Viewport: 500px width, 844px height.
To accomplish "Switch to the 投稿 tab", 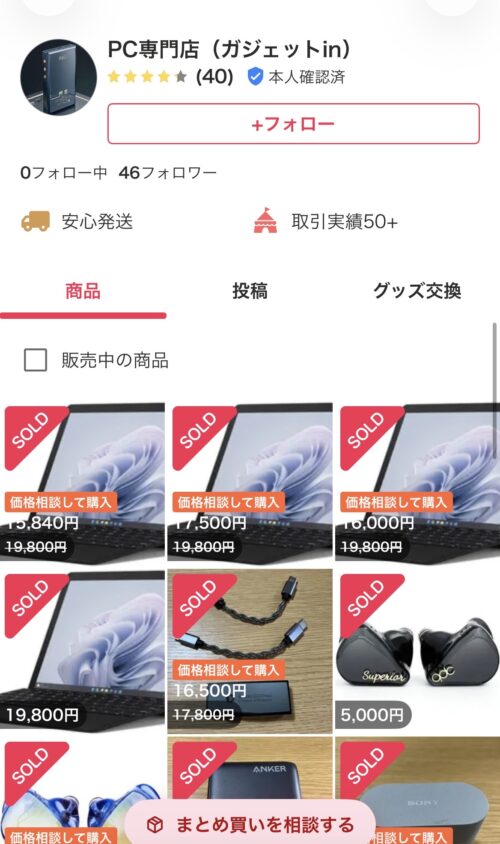I will pos(250,291).
